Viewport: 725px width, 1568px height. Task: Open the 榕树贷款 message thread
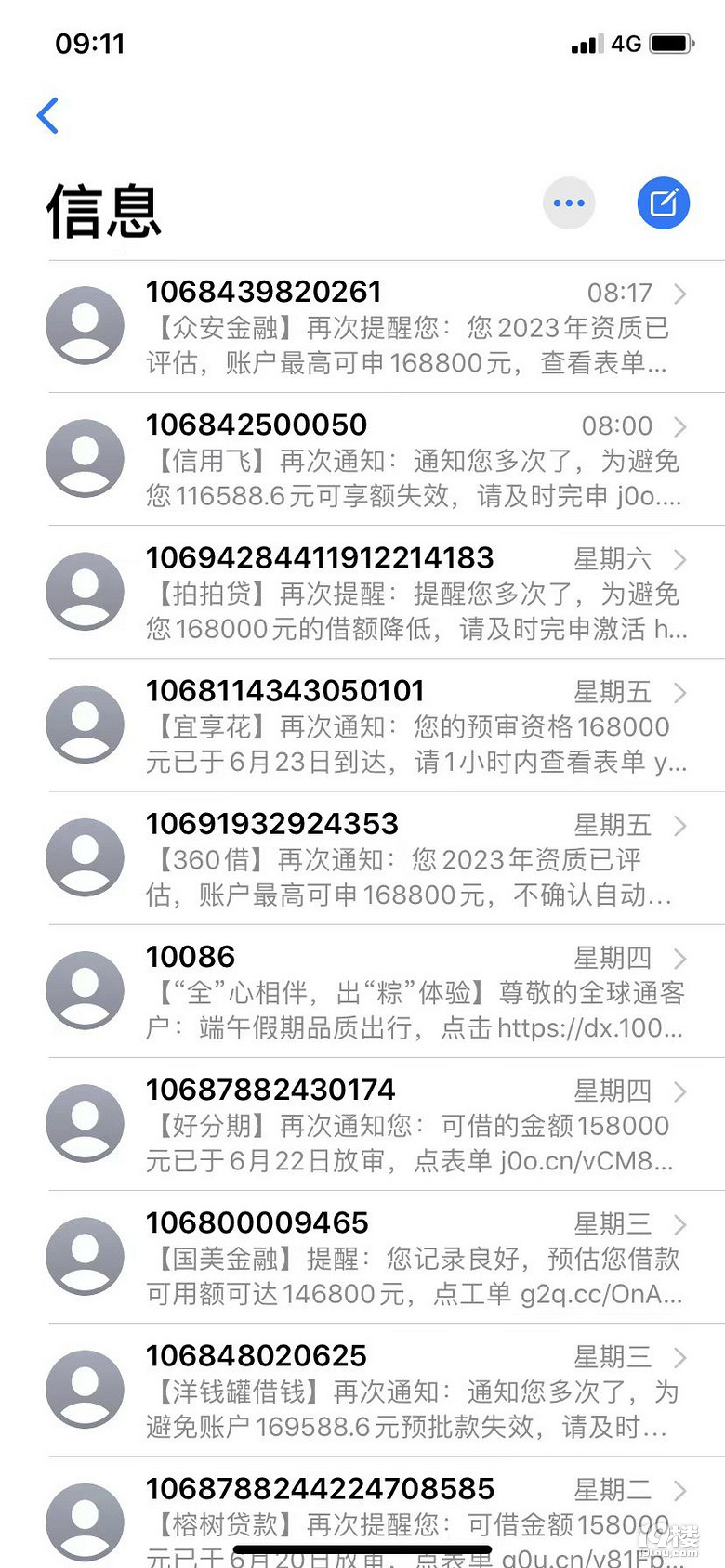pyautogui.click(x=409, y=1509)
